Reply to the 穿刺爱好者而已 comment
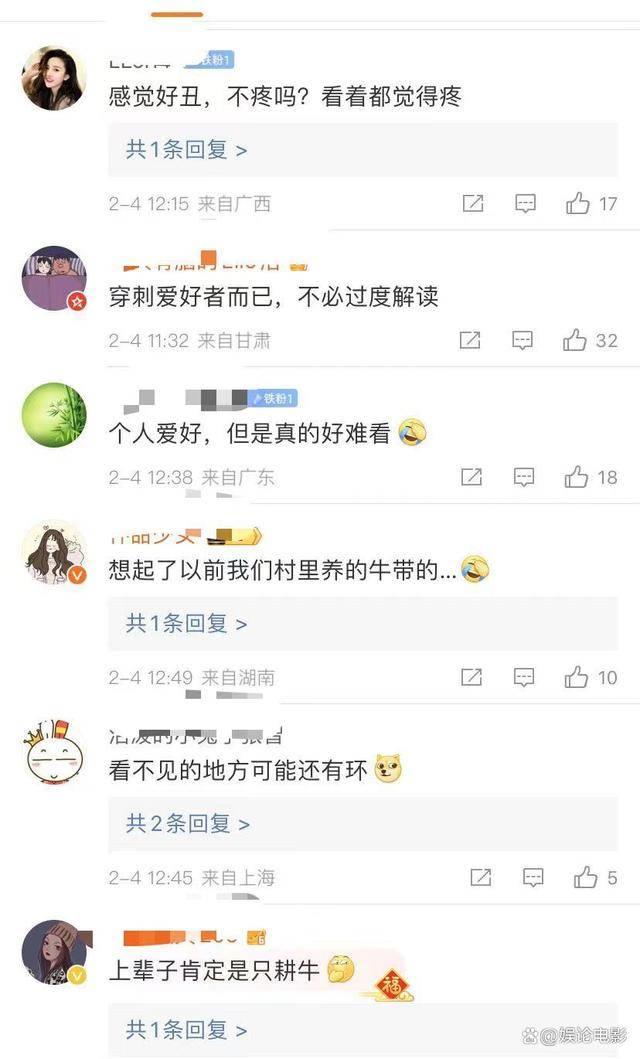 [523, 340]
